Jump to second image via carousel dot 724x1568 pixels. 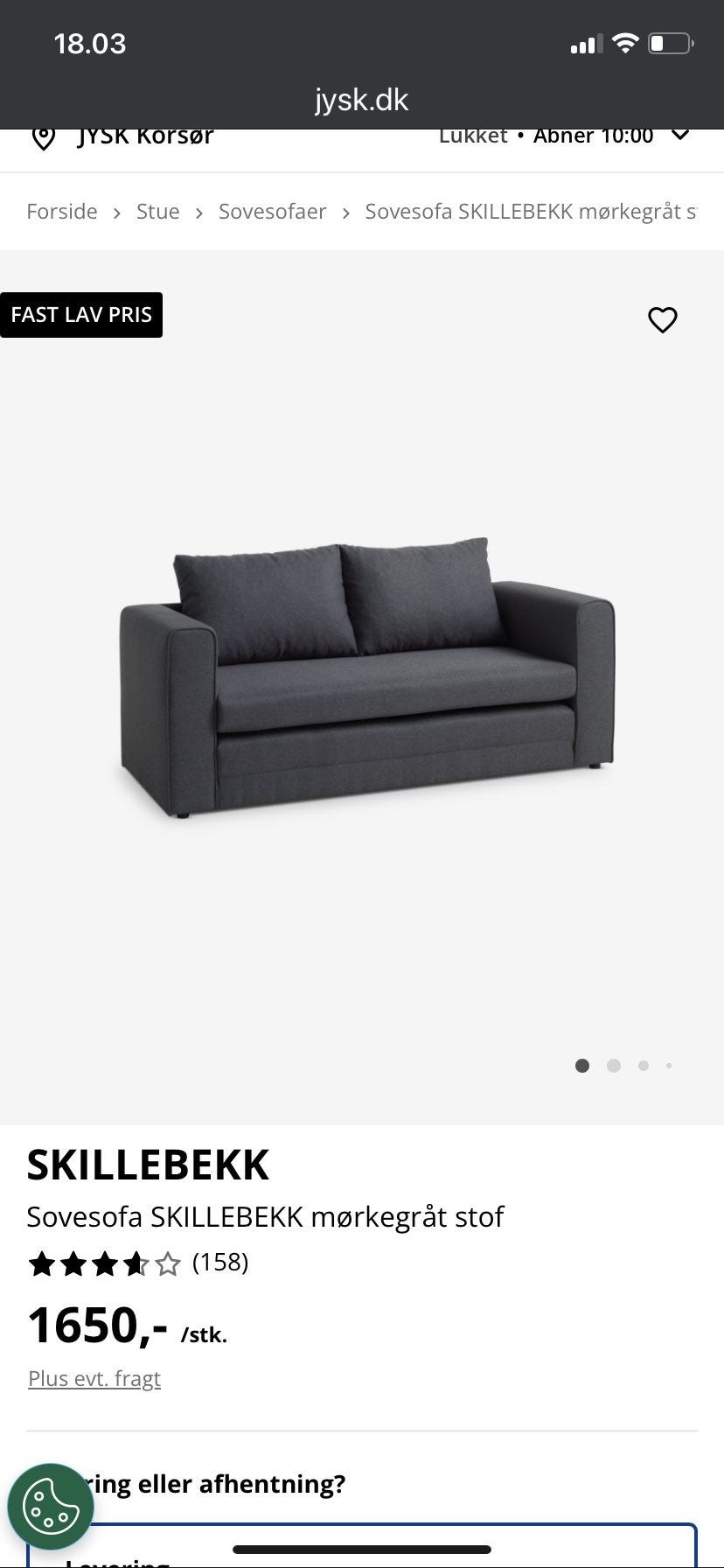click(614, 1066)
